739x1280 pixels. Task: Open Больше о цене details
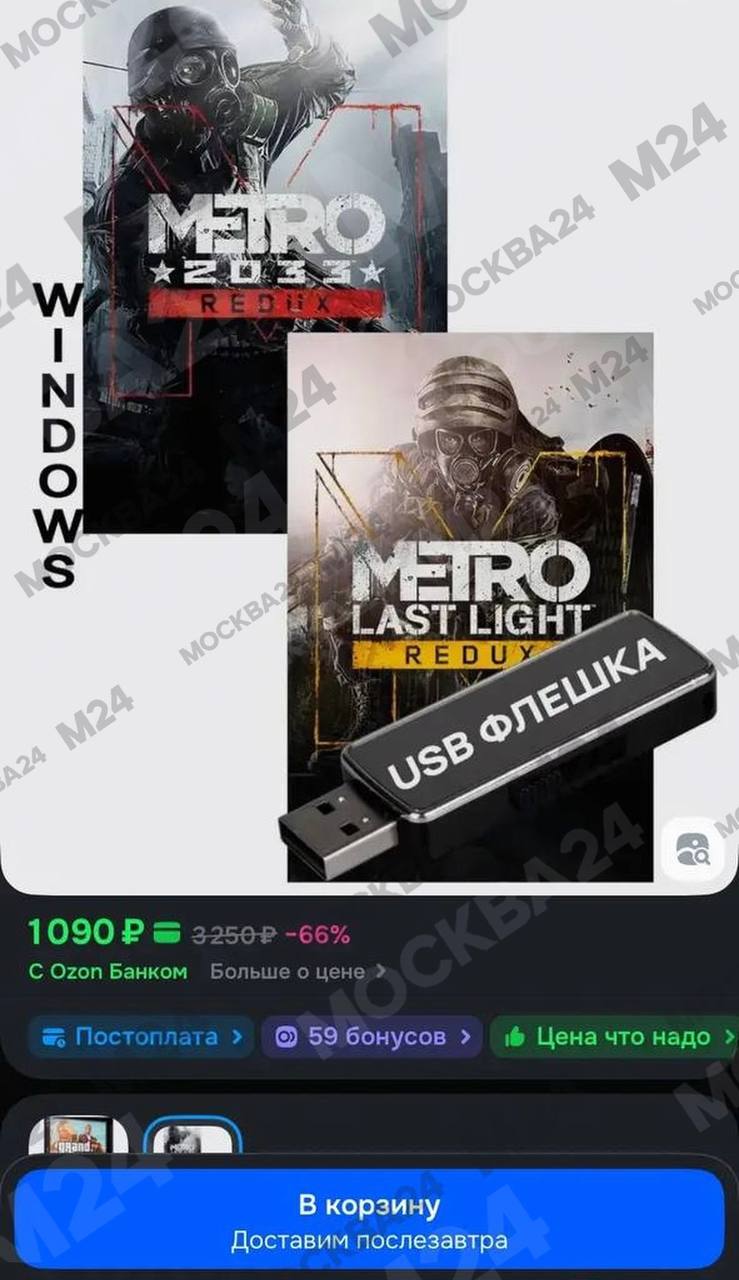click(297, 971)
